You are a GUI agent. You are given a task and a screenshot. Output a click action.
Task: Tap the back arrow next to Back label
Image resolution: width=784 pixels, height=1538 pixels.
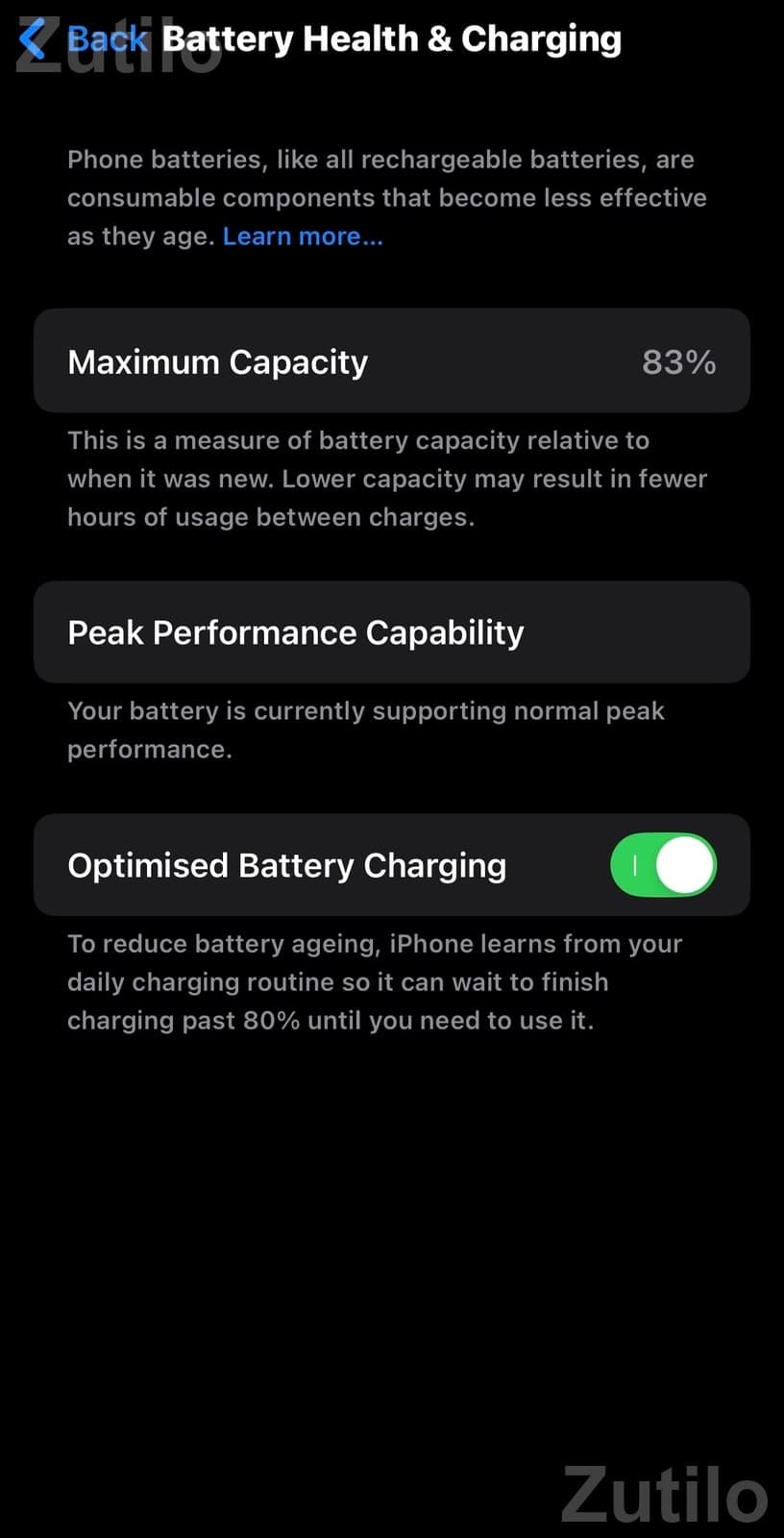(32, 38)
